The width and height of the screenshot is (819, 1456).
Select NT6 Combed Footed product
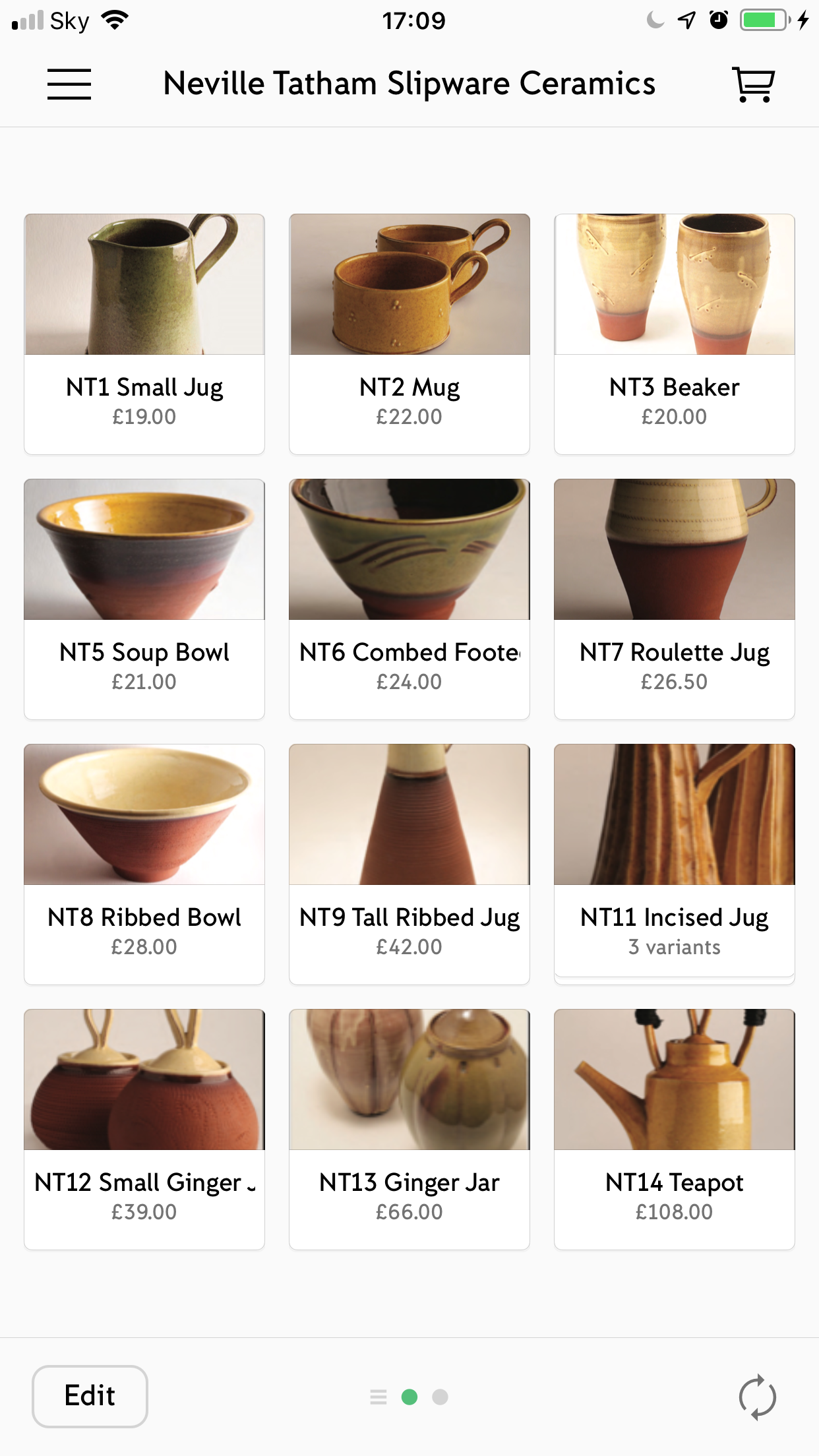[409, 599]
